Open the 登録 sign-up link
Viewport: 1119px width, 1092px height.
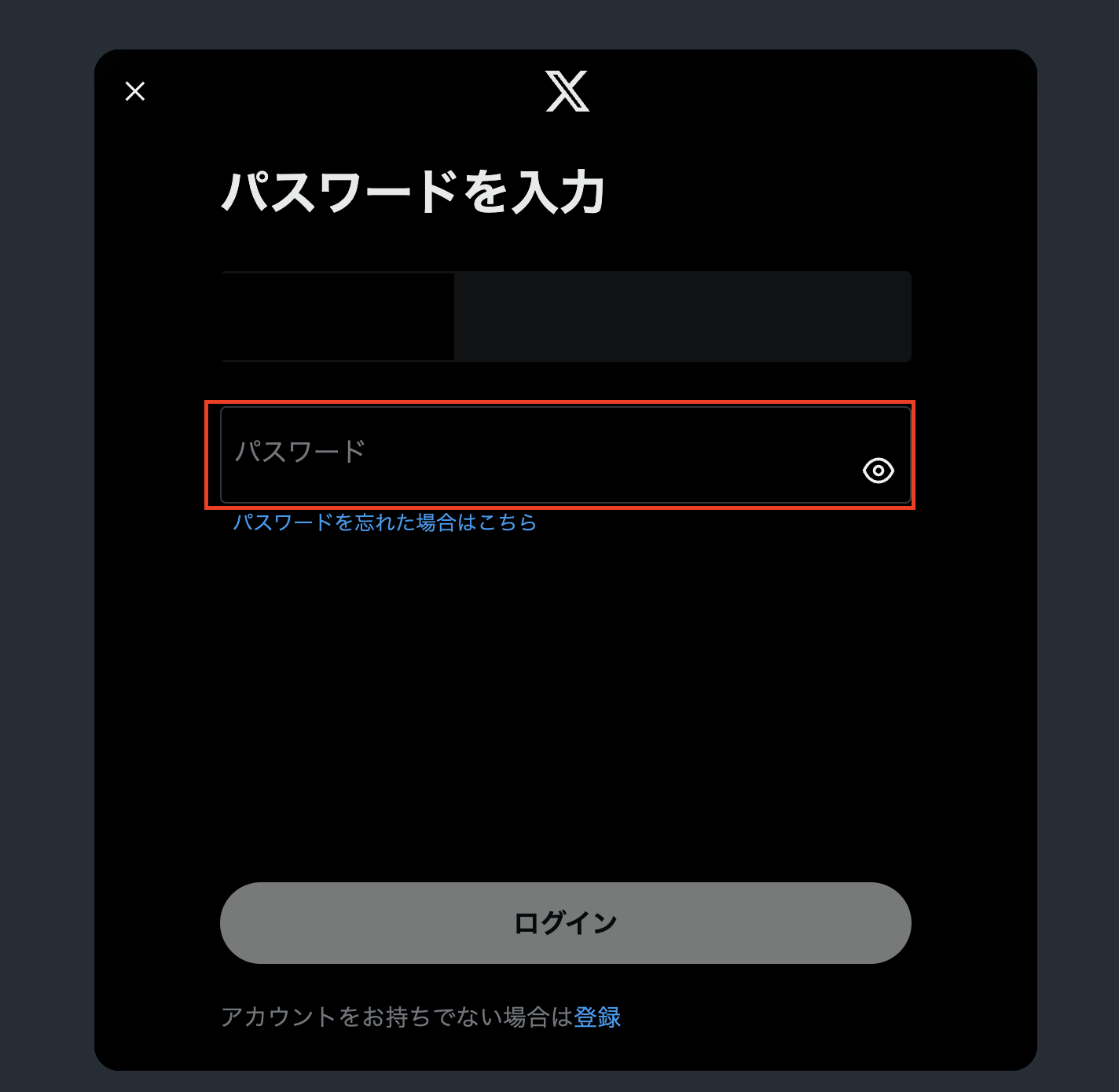[597, 1017]
